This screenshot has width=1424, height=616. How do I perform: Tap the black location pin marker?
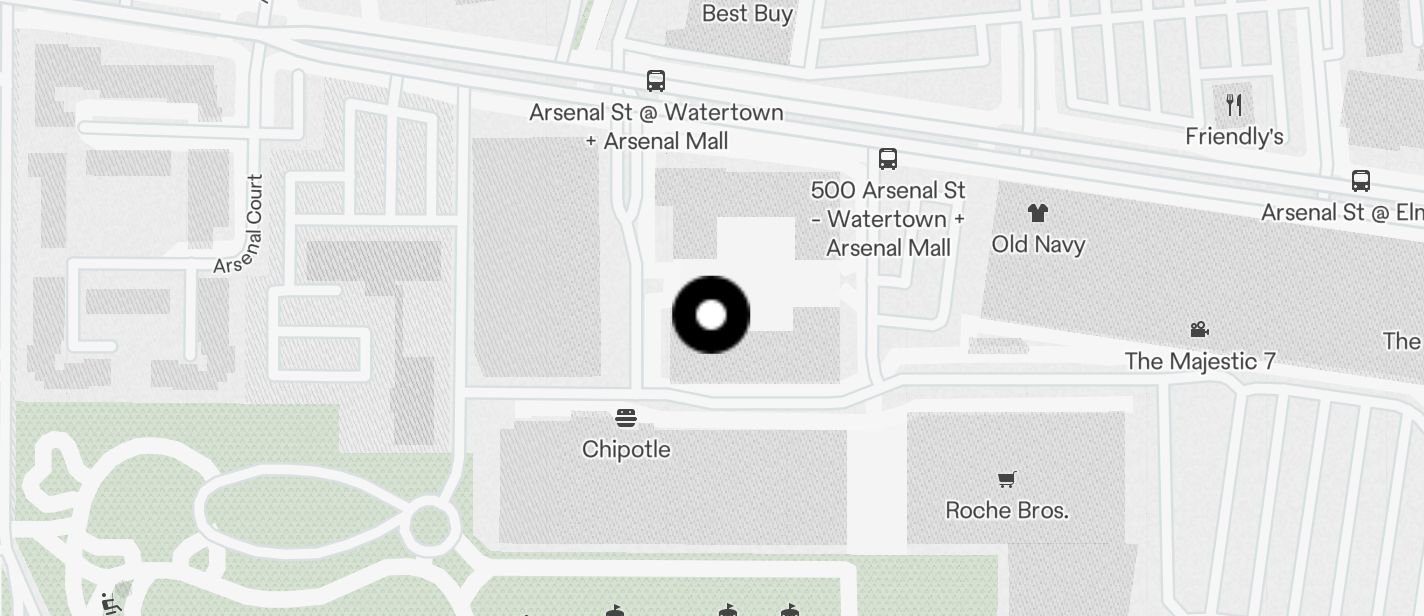click(711, 315)
